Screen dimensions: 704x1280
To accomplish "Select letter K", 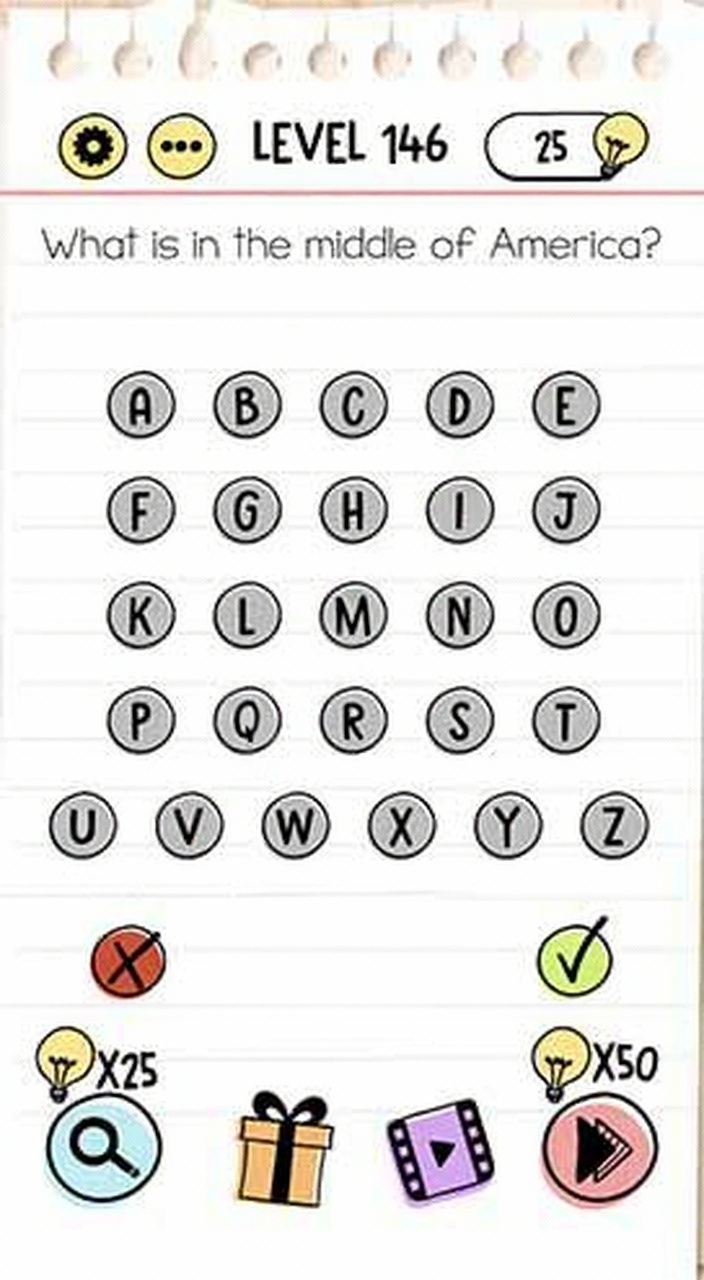I will pyautogui.click(x=141, y=616).
